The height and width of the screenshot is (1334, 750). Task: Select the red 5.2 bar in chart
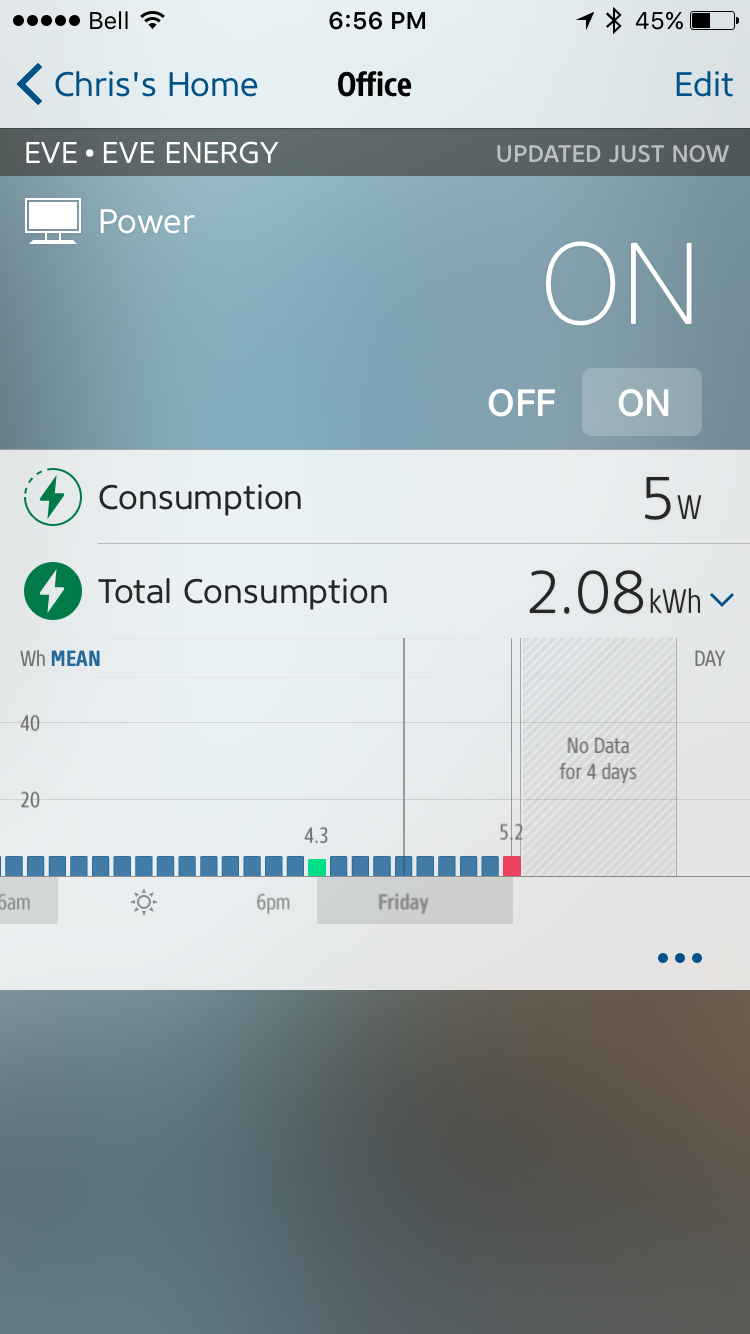tap(512, 866)
